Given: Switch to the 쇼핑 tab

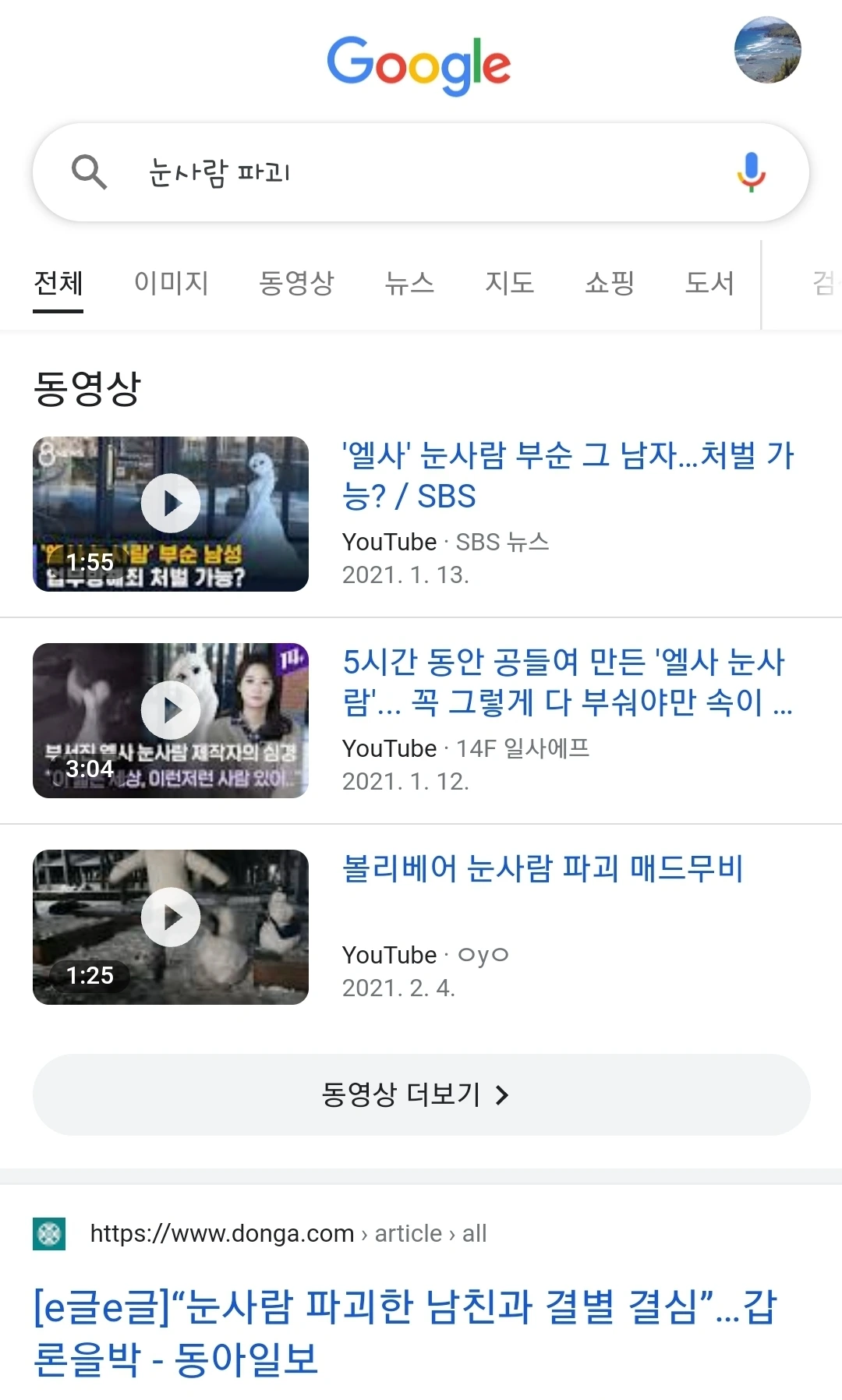Looking at the screenshot, I should pos(609,282).
